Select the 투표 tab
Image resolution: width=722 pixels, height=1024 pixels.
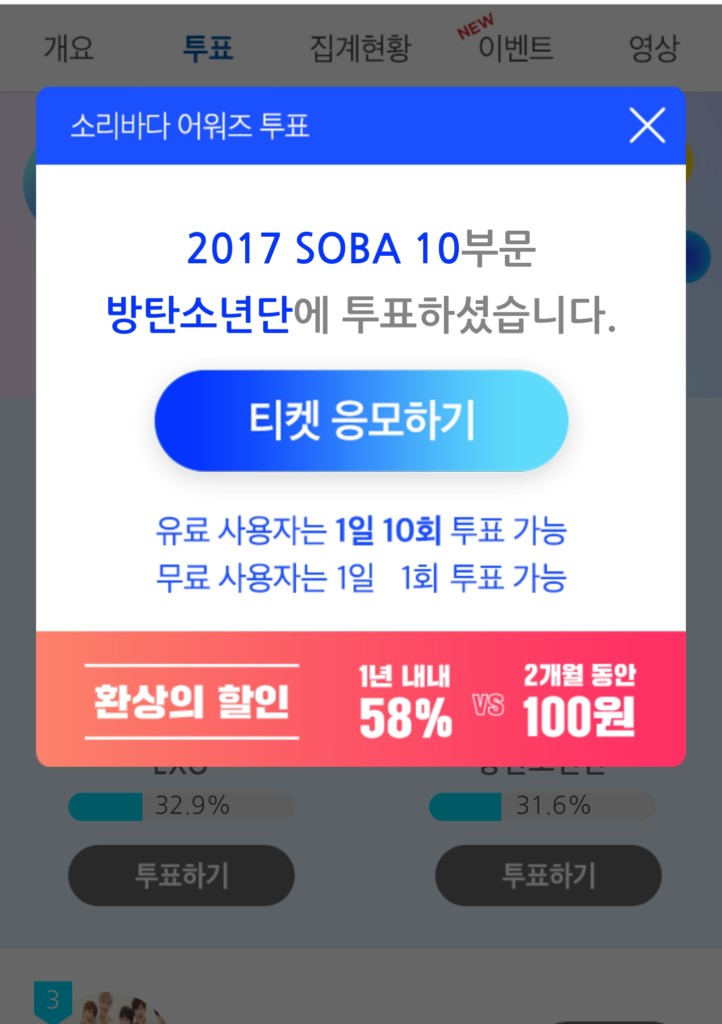[x=208, y=48]
